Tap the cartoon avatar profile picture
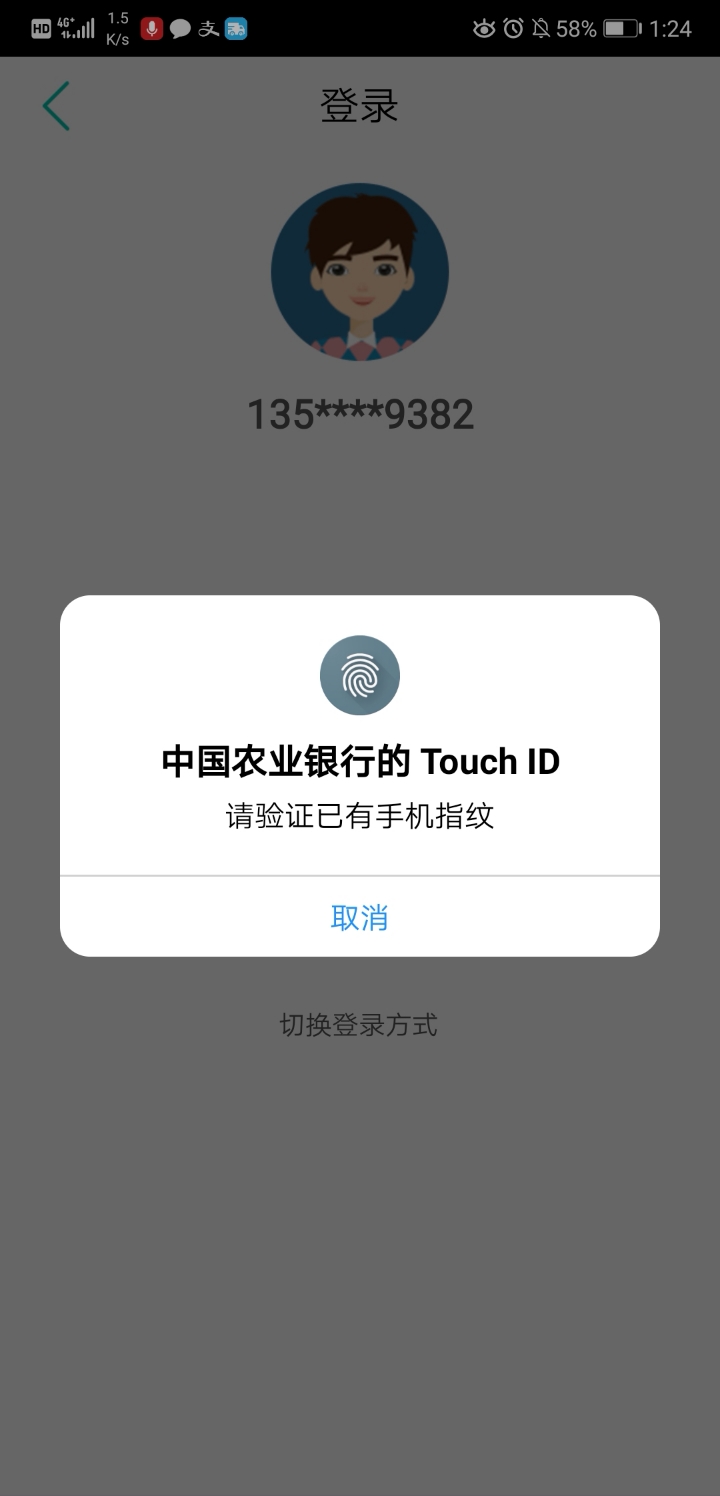 (360, 271)
